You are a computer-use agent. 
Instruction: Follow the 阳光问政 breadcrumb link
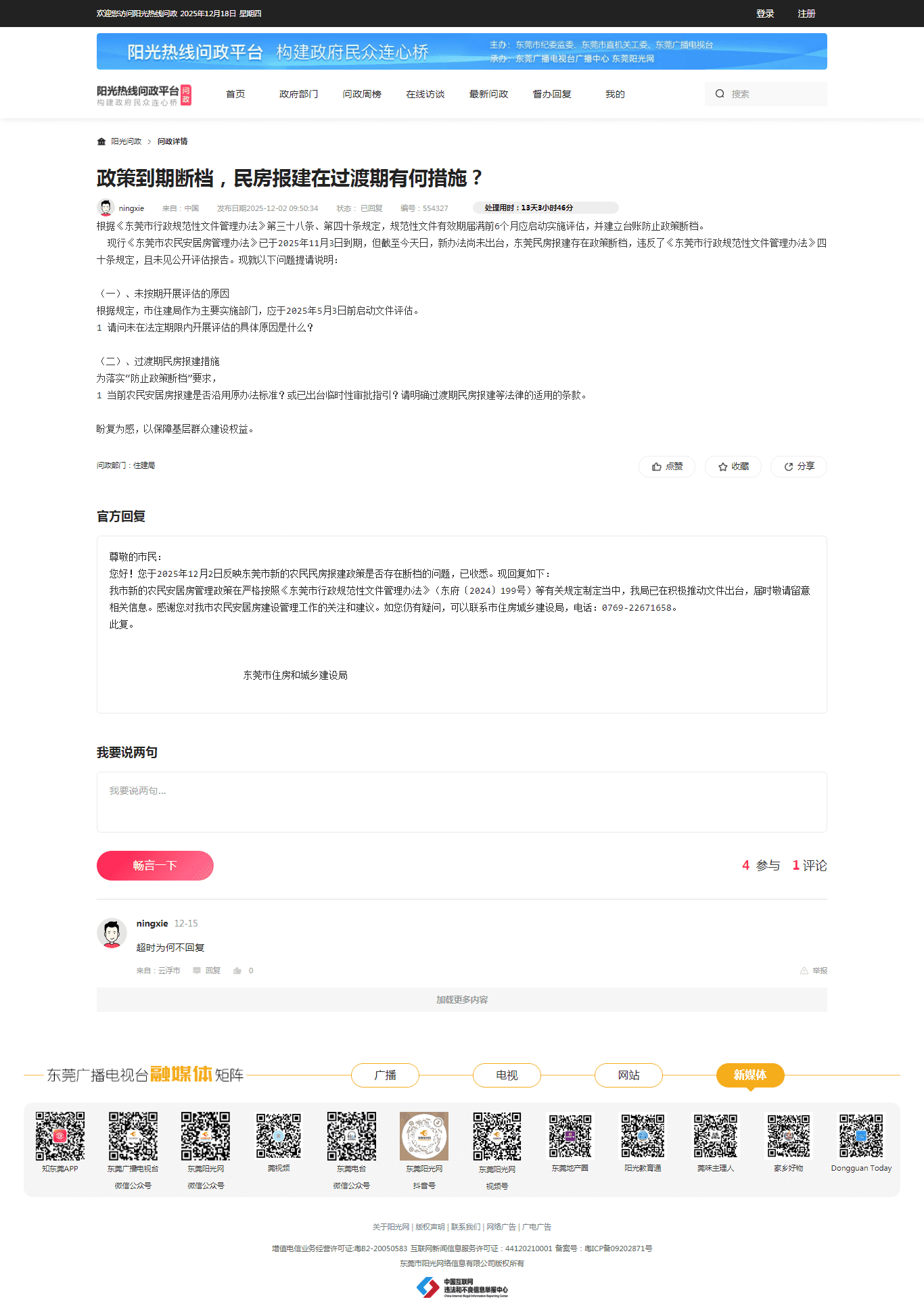pos(126,141)
